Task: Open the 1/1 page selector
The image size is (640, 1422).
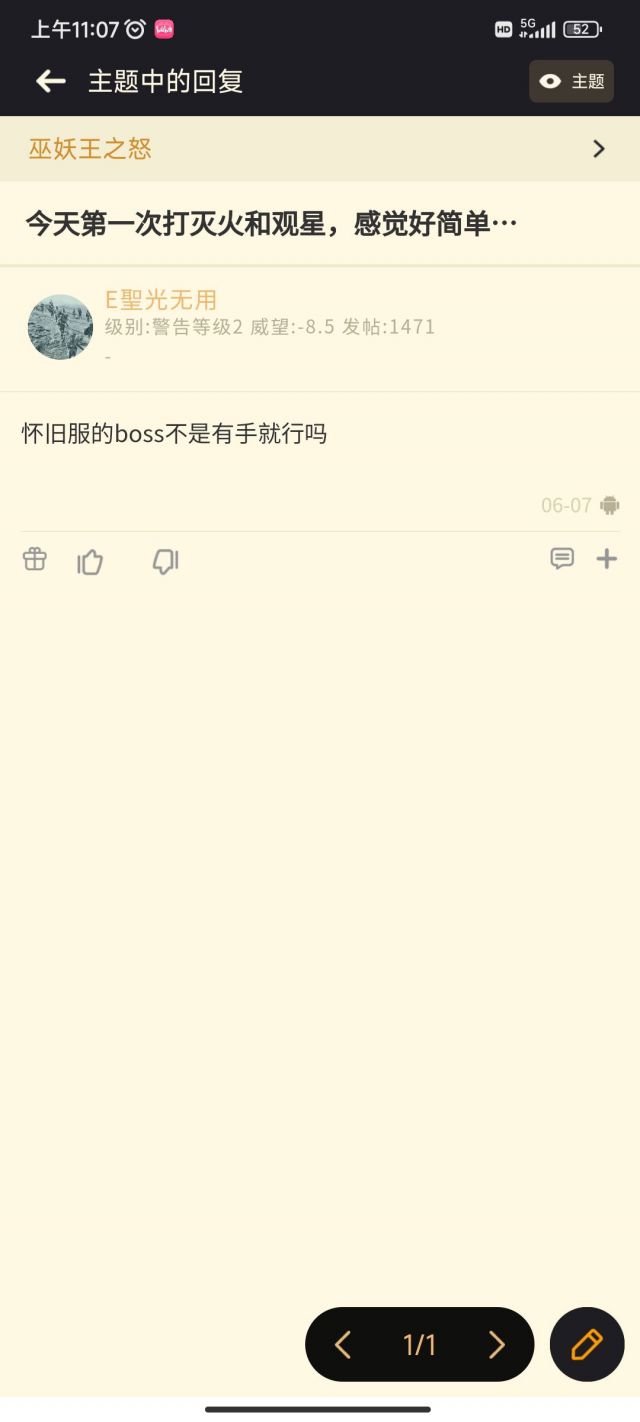Action: 420,1345
